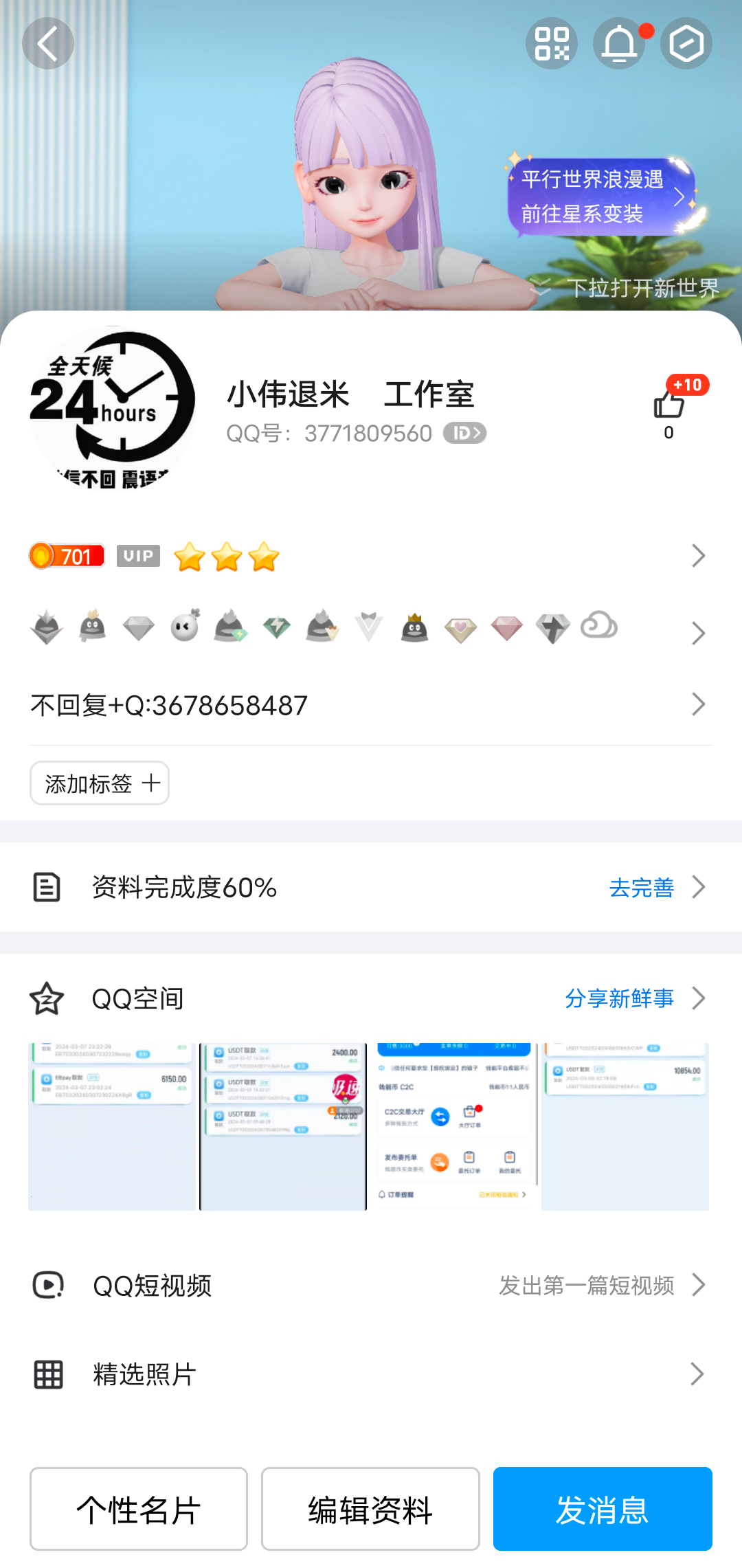The width and height of the screenshot is (742, 1568).
Task: Open the notification bell
Action: point(618,43)
